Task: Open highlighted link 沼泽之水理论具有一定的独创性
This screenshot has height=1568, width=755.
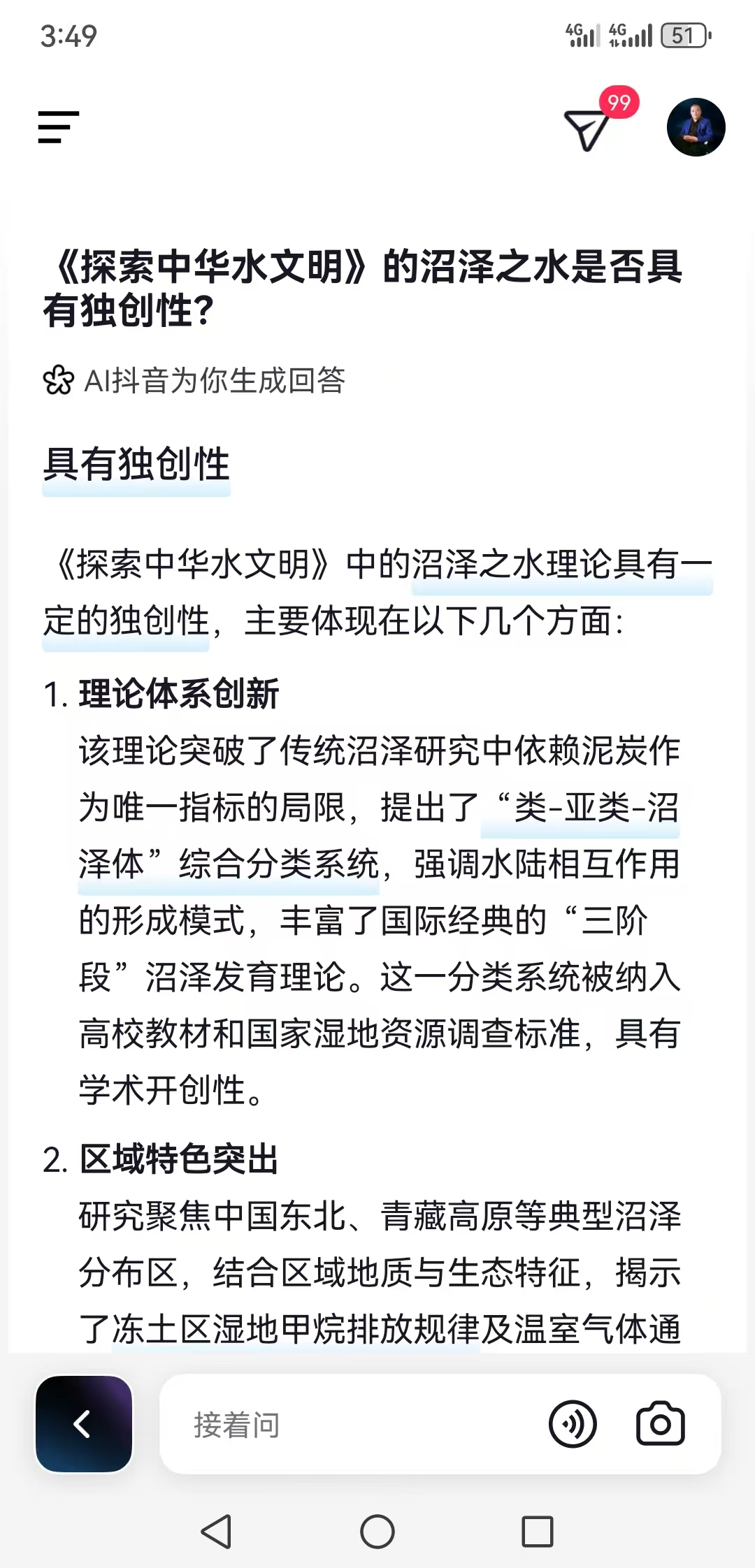Action: click(x=559, y=565)
